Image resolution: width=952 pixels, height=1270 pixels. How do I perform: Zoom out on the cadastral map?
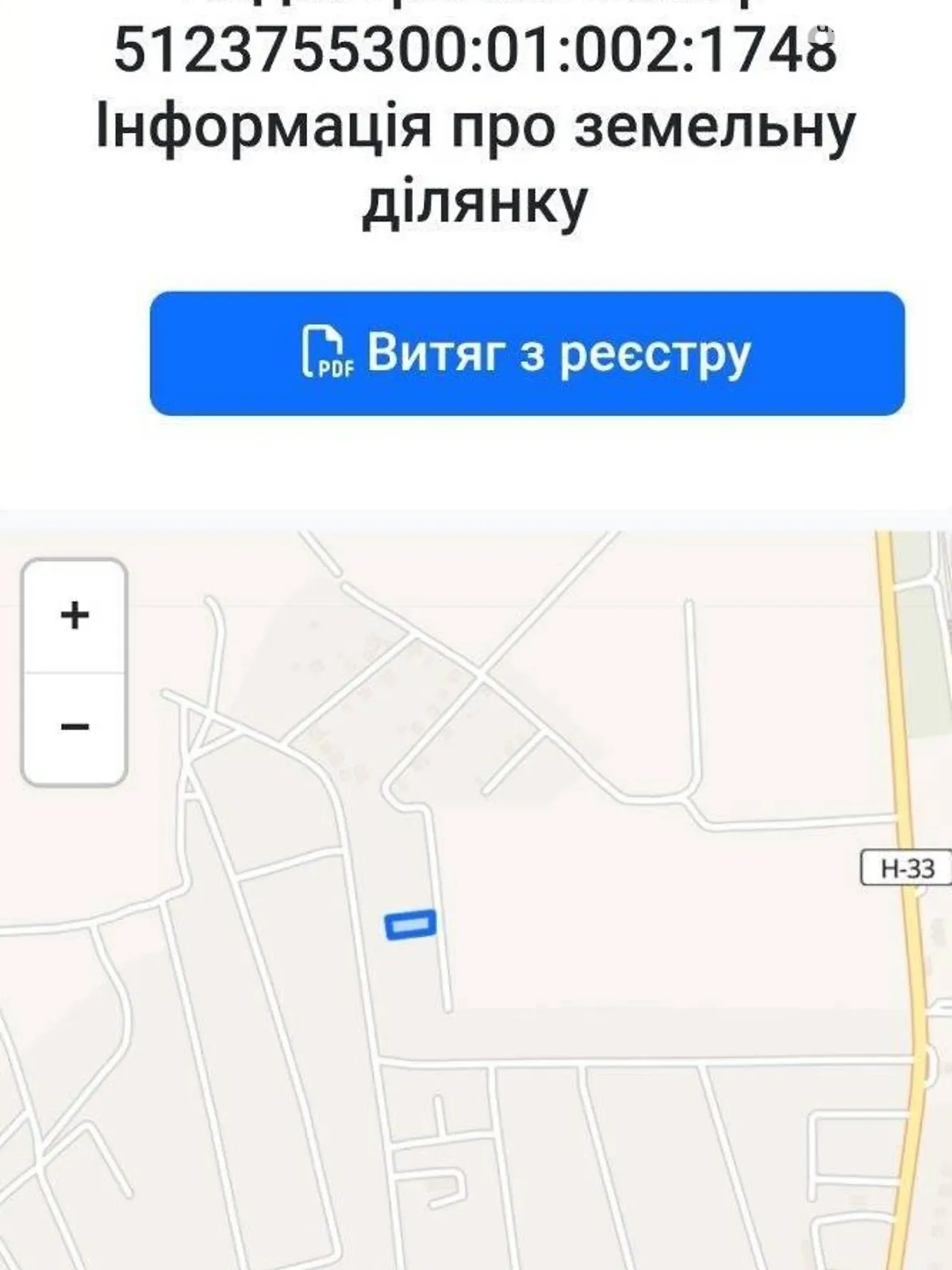pyautogui.click(x=75, y=727)
